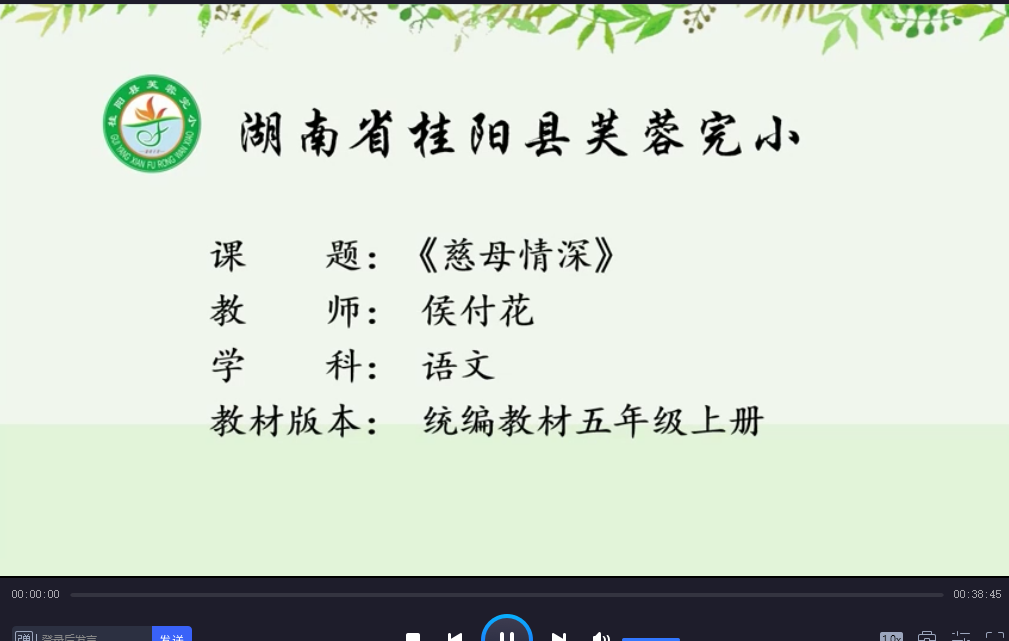Enter fullscreen mode
The height and width of the screenshot is (641, 1009).
994,636
